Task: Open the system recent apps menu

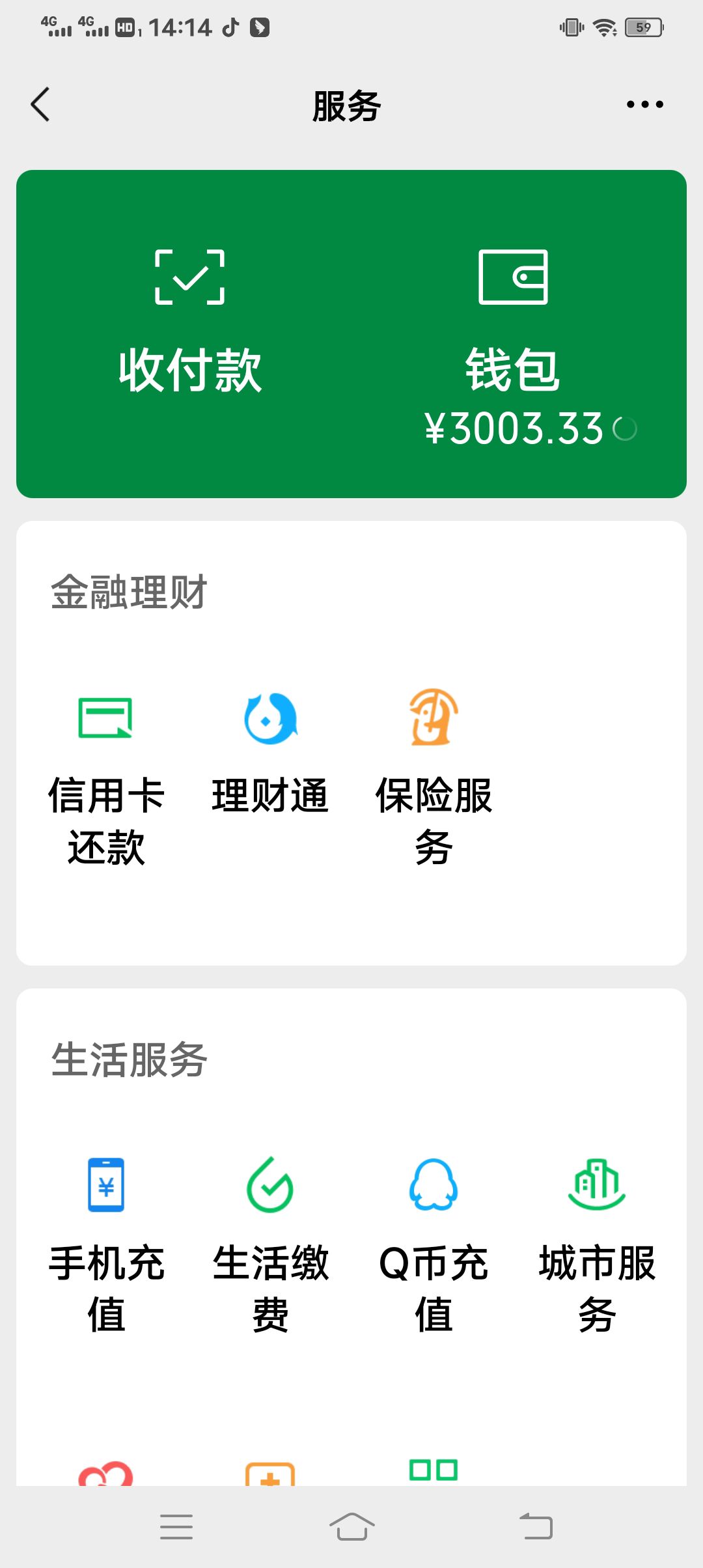Action: pyautogui.click(x=176, y=1526)
